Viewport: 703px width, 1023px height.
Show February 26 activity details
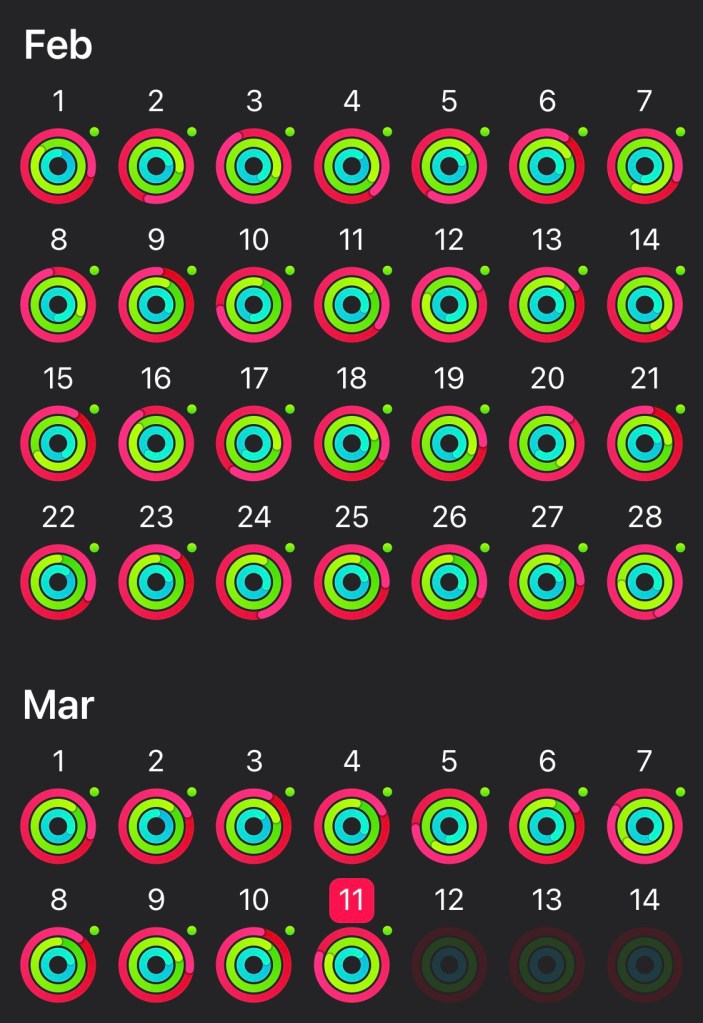pos(449,582)
